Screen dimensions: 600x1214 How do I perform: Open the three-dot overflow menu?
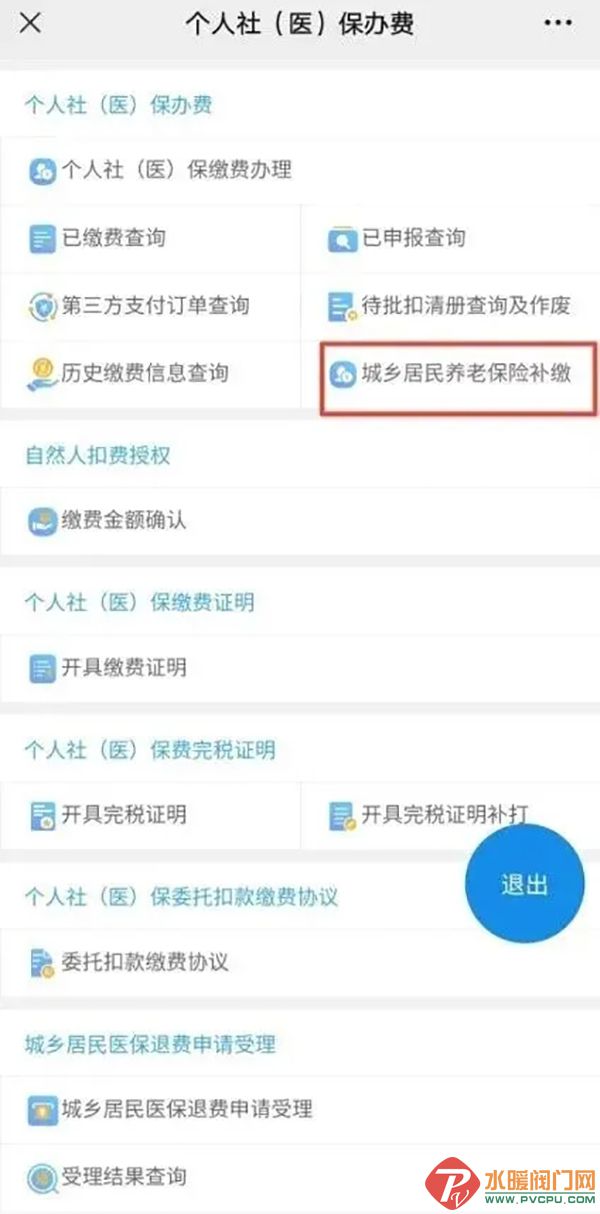(558, 23)
